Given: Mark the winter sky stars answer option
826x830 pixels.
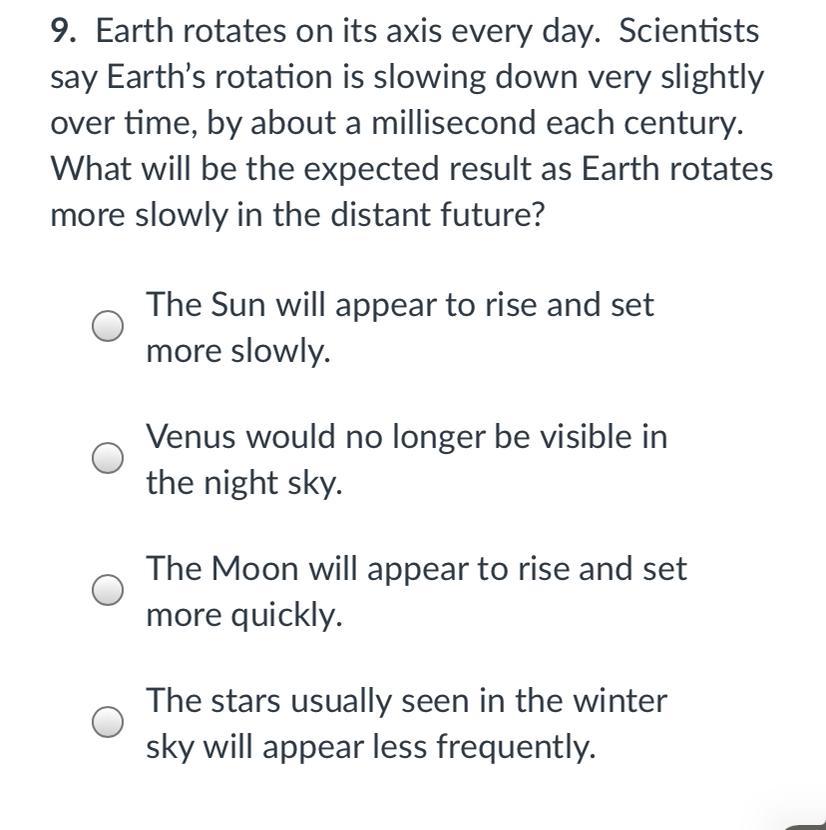Looking at the screenshot, I should pyautogui.click(x=108, y=722).
